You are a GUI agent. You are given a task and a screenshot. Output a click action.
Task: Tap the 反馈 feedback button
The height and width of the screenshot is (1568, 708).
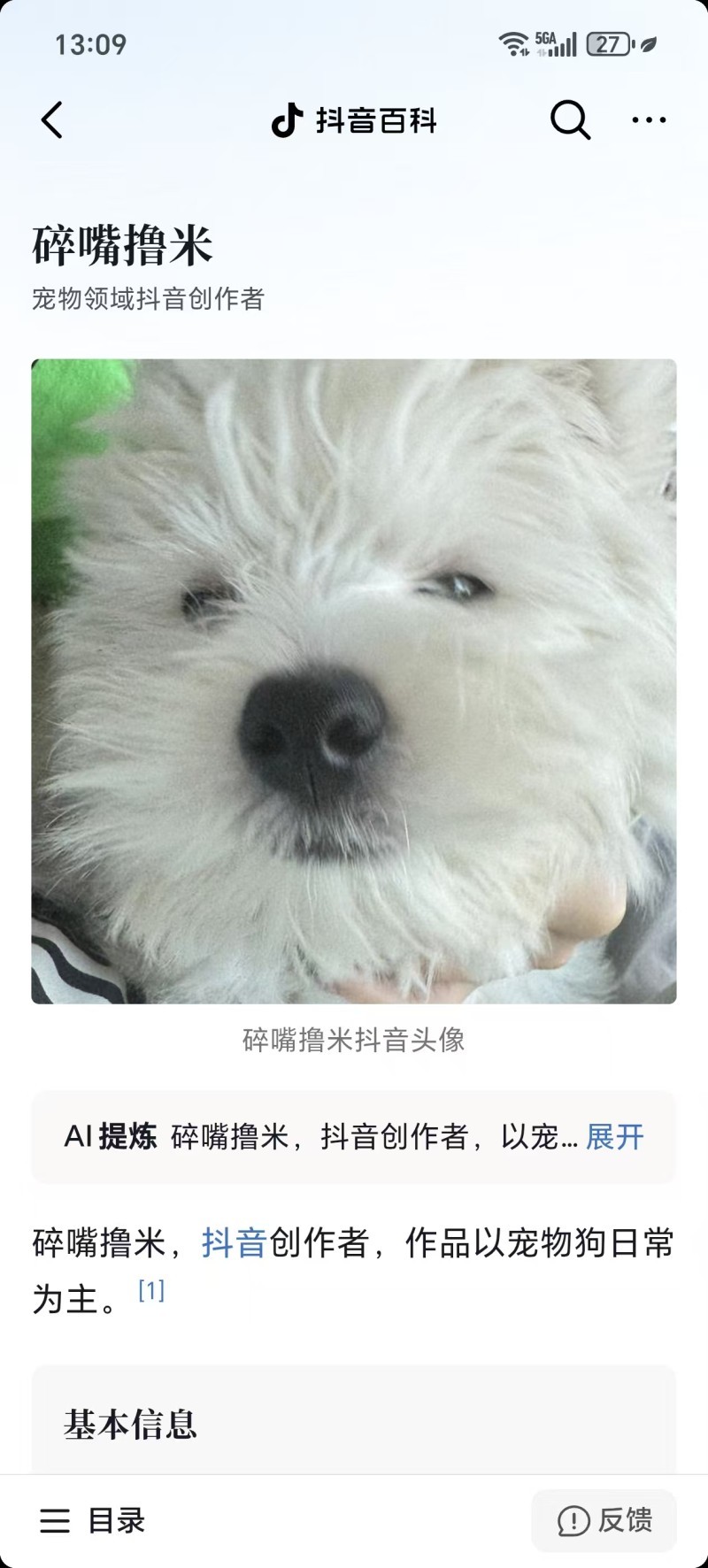point(604,1521)
